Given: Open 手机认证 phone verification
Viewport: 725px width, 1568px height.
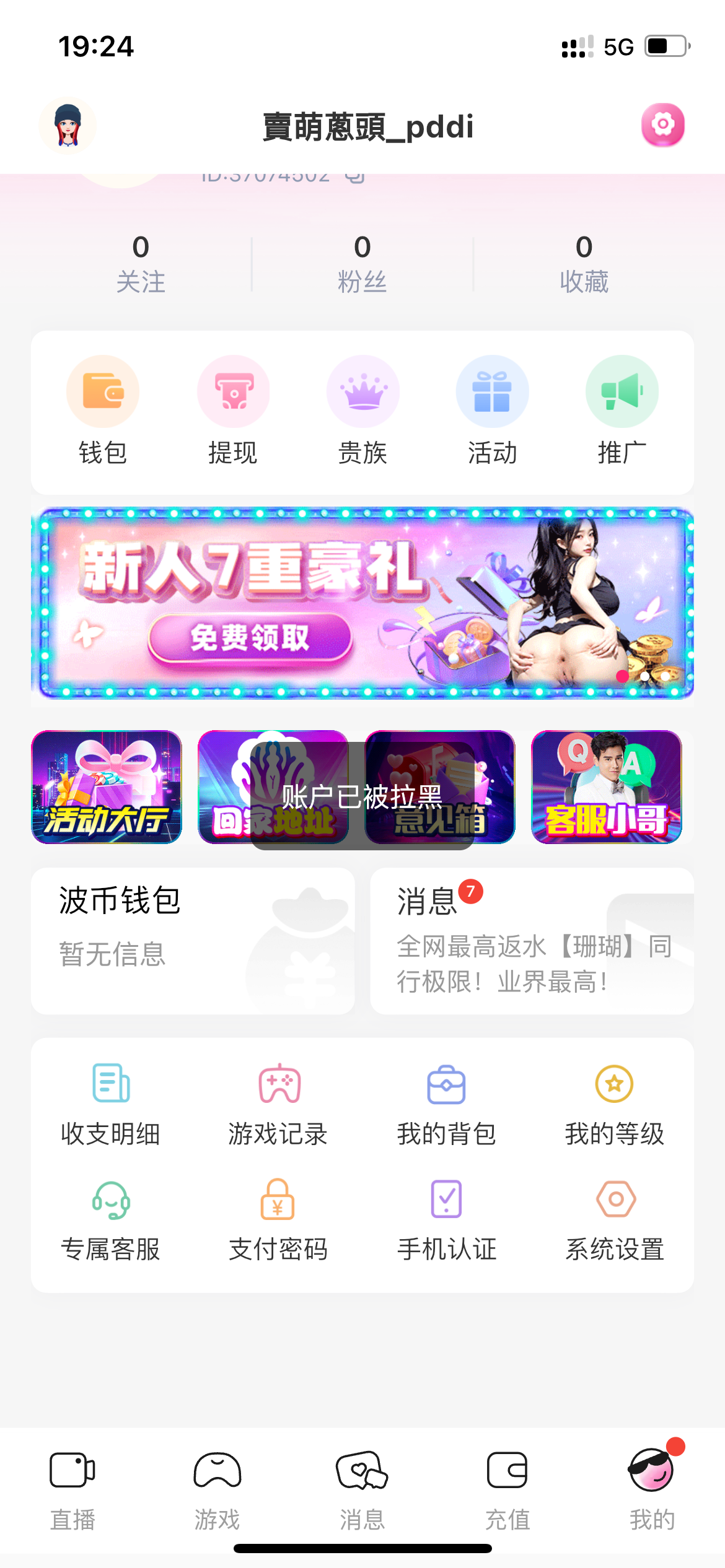Looking at the screenshot, I should click(x=446, y=1220).
